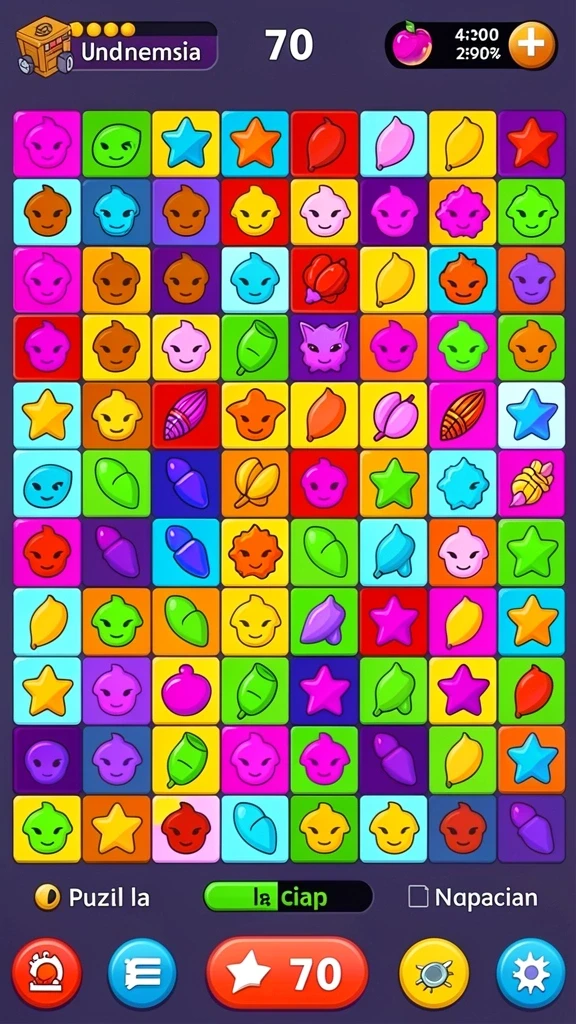Select the cyan spiky blob tile
Viewport: 576px width, 1024px height.
tap(462, 483)
